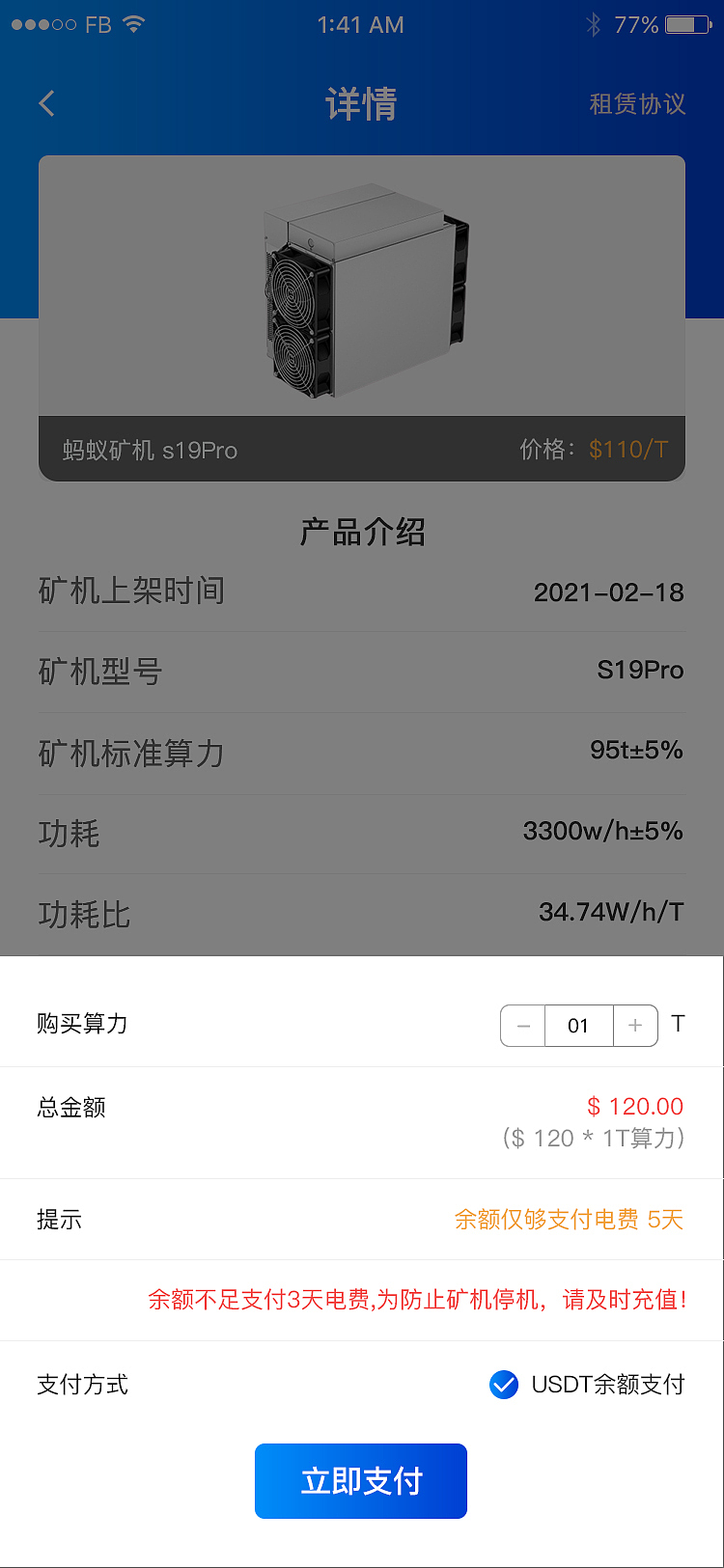Tap the battery indicator in status bar

click(x=685, y=24)
